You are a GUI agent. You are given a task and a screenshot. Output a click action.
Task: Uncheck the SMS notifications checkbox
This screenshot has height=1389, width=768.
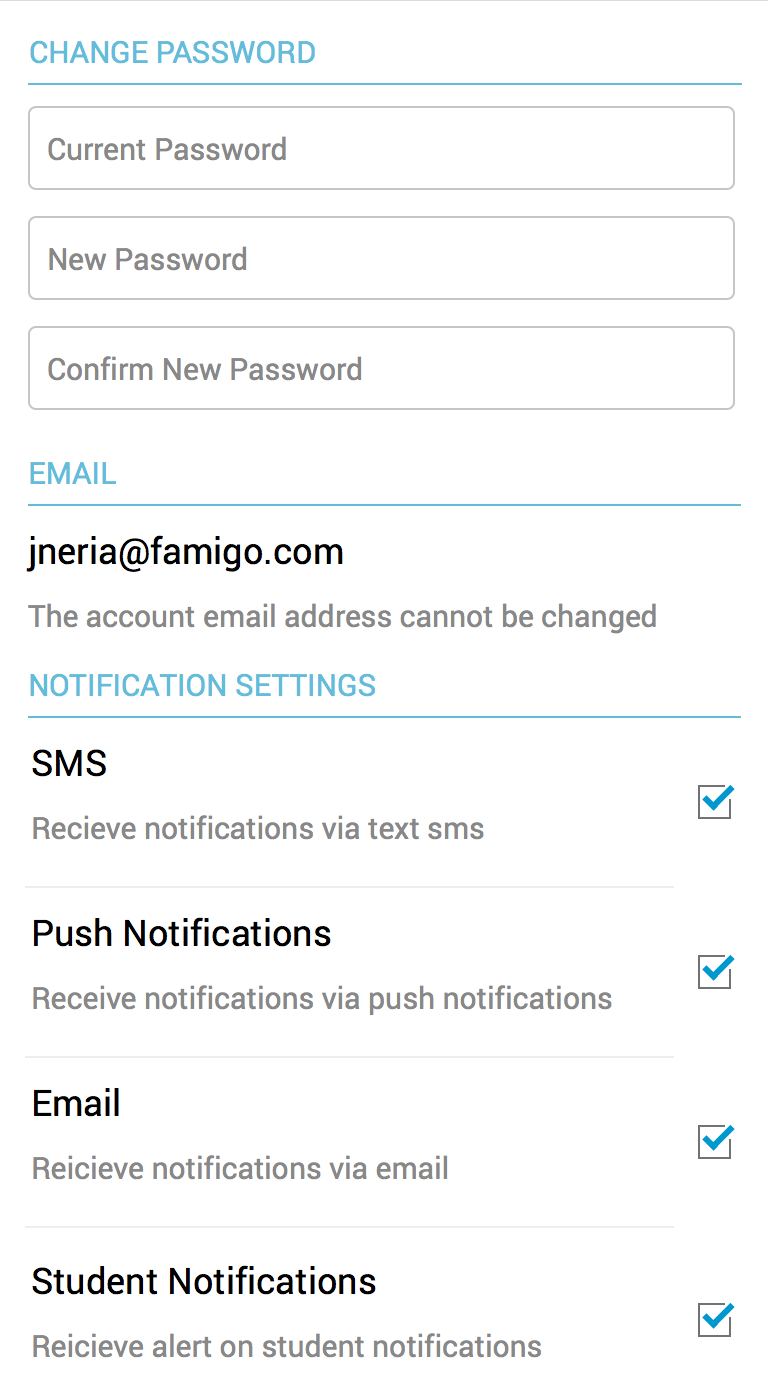715,802
